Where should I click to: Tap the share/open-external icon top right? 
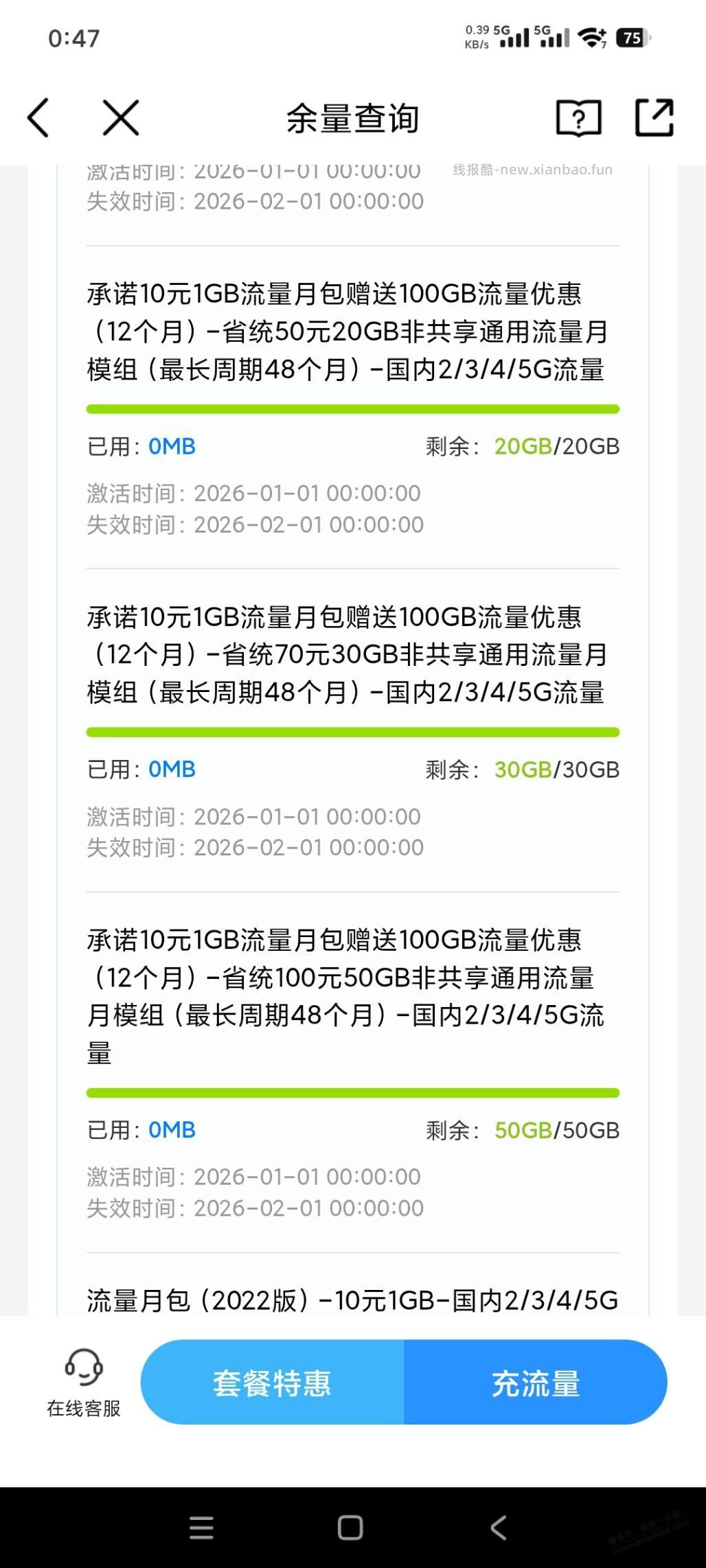coord(654,118)
